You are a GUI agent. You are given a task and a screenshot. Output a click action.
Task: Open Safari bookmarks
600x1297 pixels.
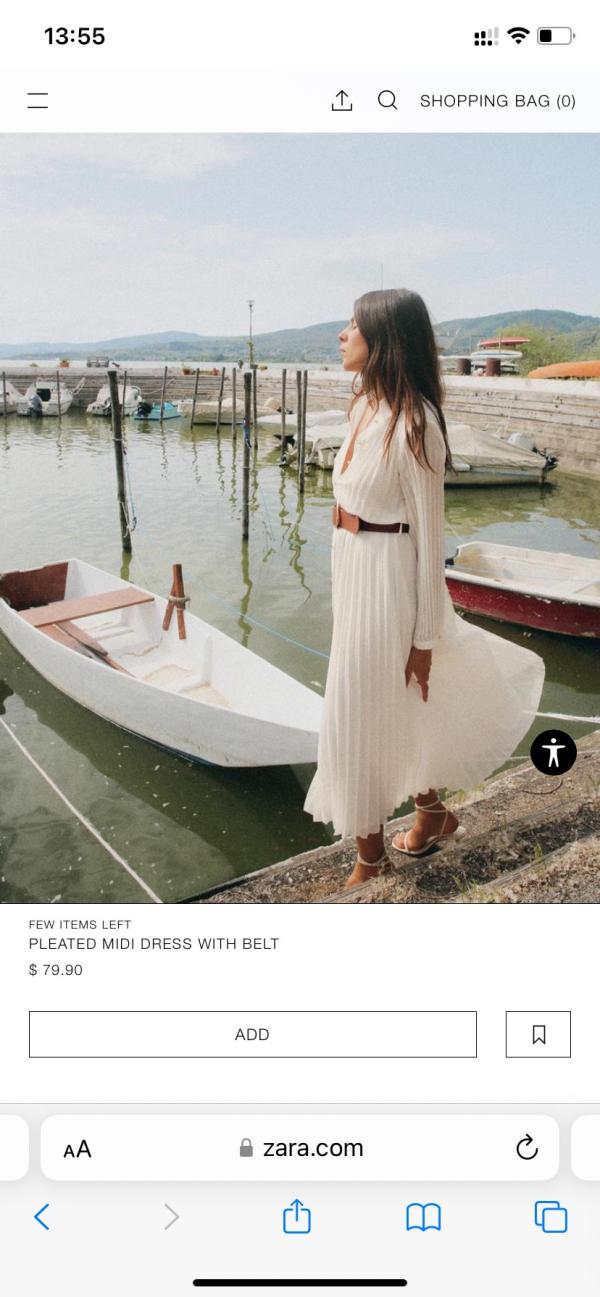tap(423, 1216)
